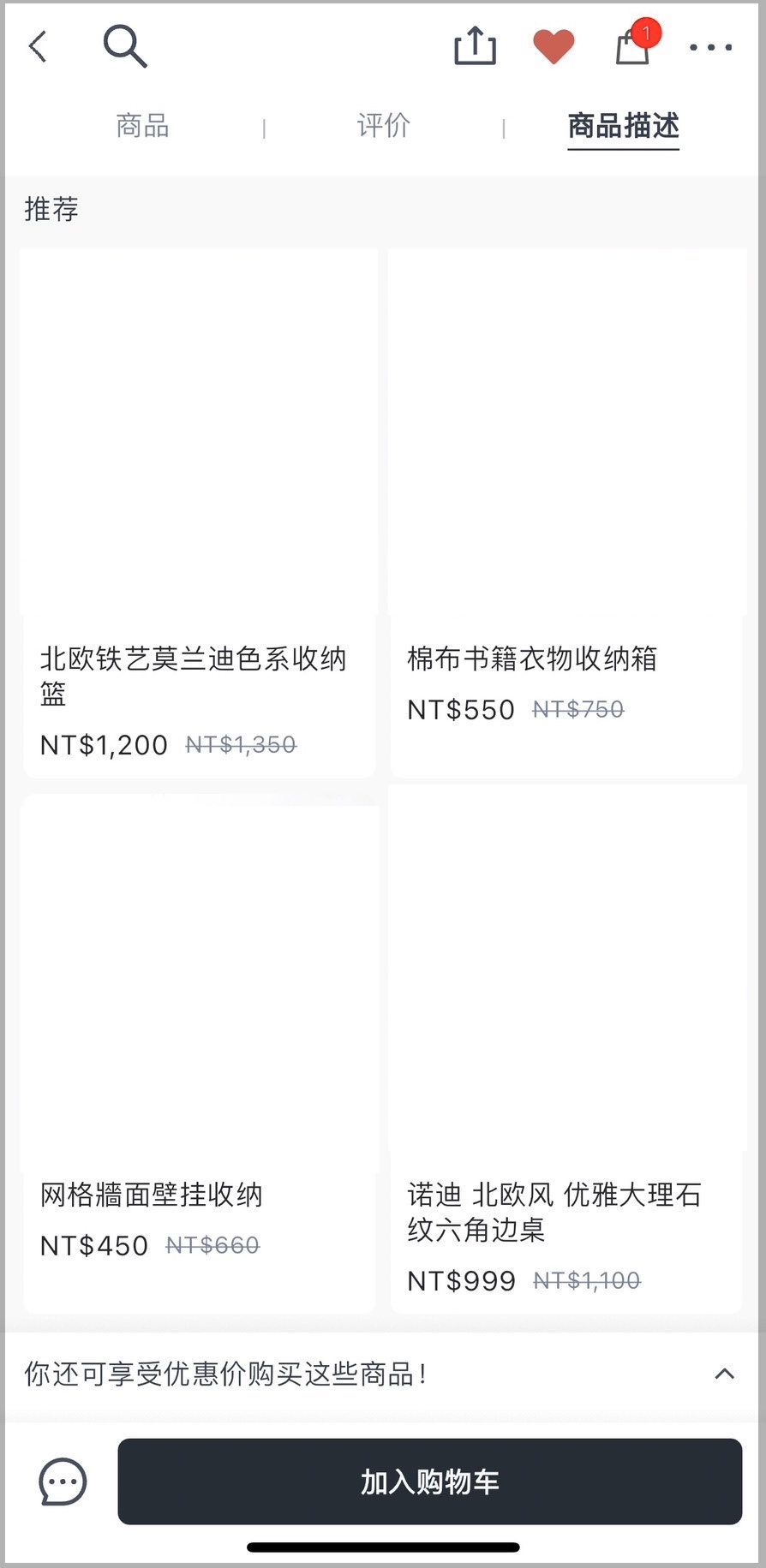The width and height of the screenshot is (766, 1568).
Task: Share this product
Action: (475, 45)
